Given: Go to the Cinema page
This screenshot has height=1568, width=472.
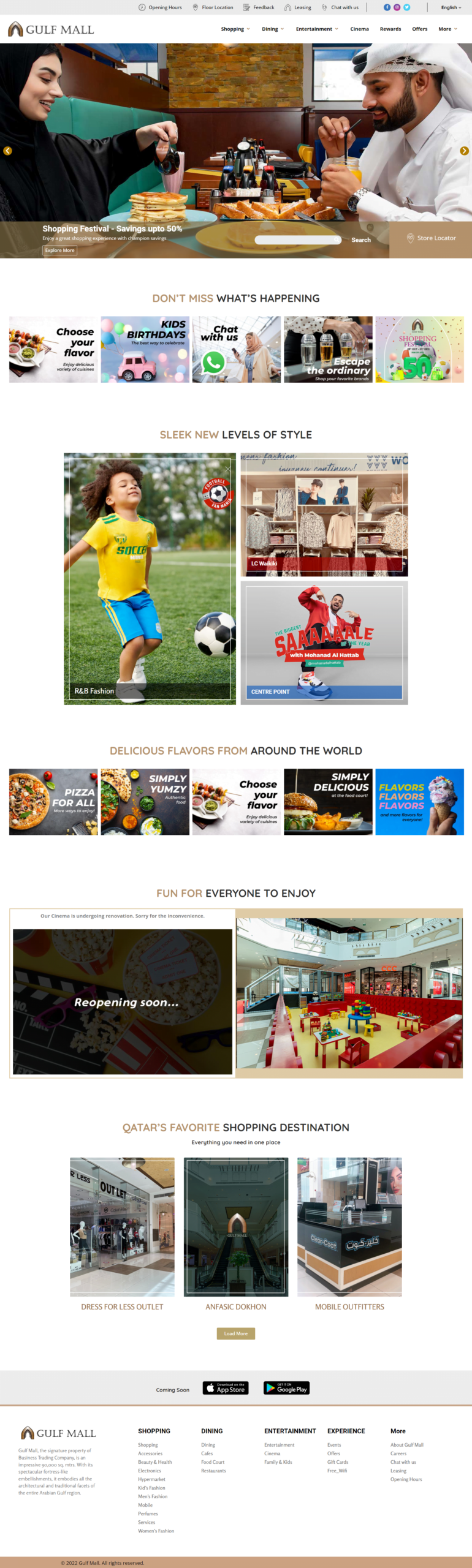Looking at the screenshot, I should 359,29.
